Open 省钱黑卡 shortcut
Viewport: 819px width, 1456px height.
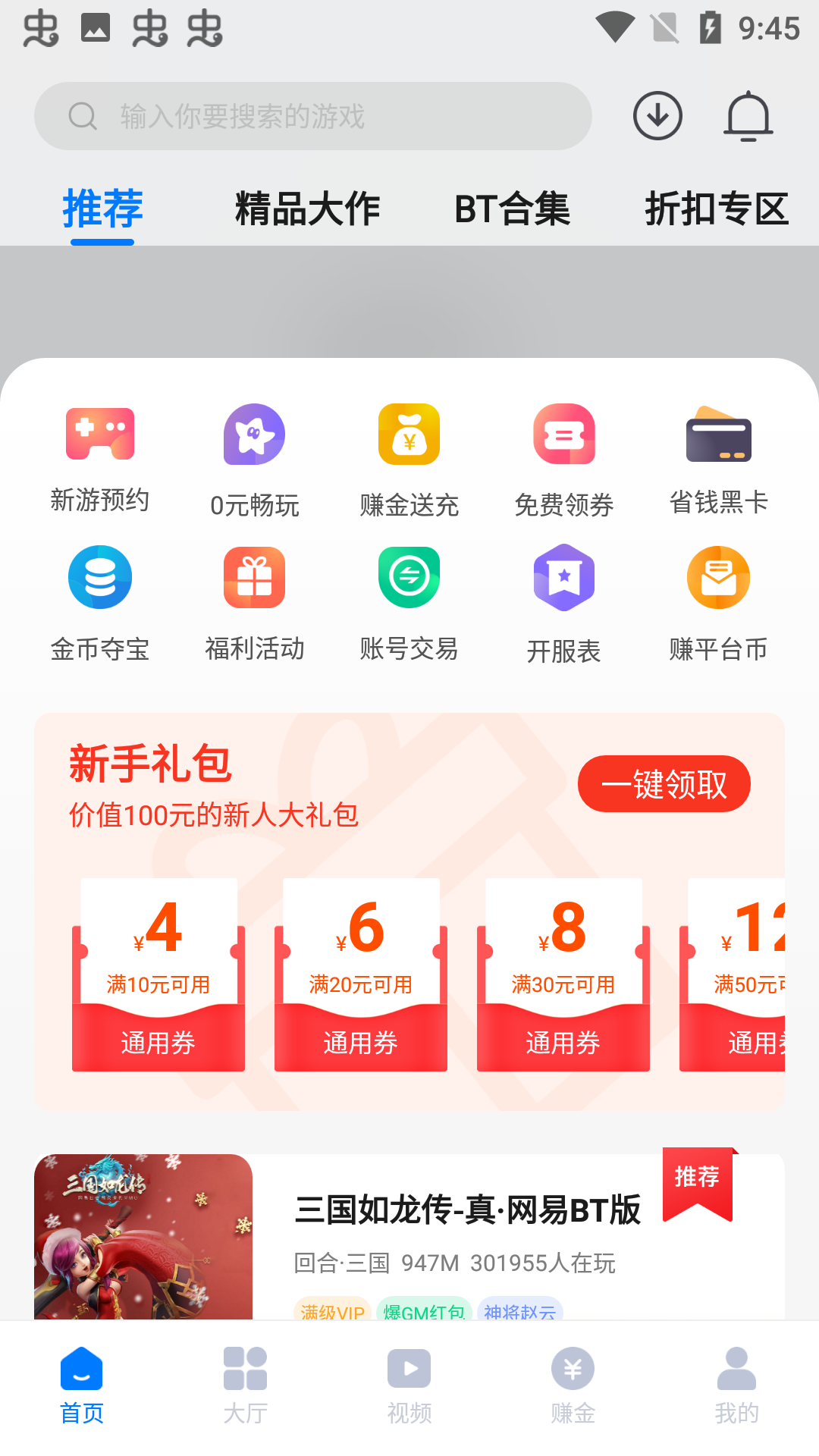click(719, 457)
